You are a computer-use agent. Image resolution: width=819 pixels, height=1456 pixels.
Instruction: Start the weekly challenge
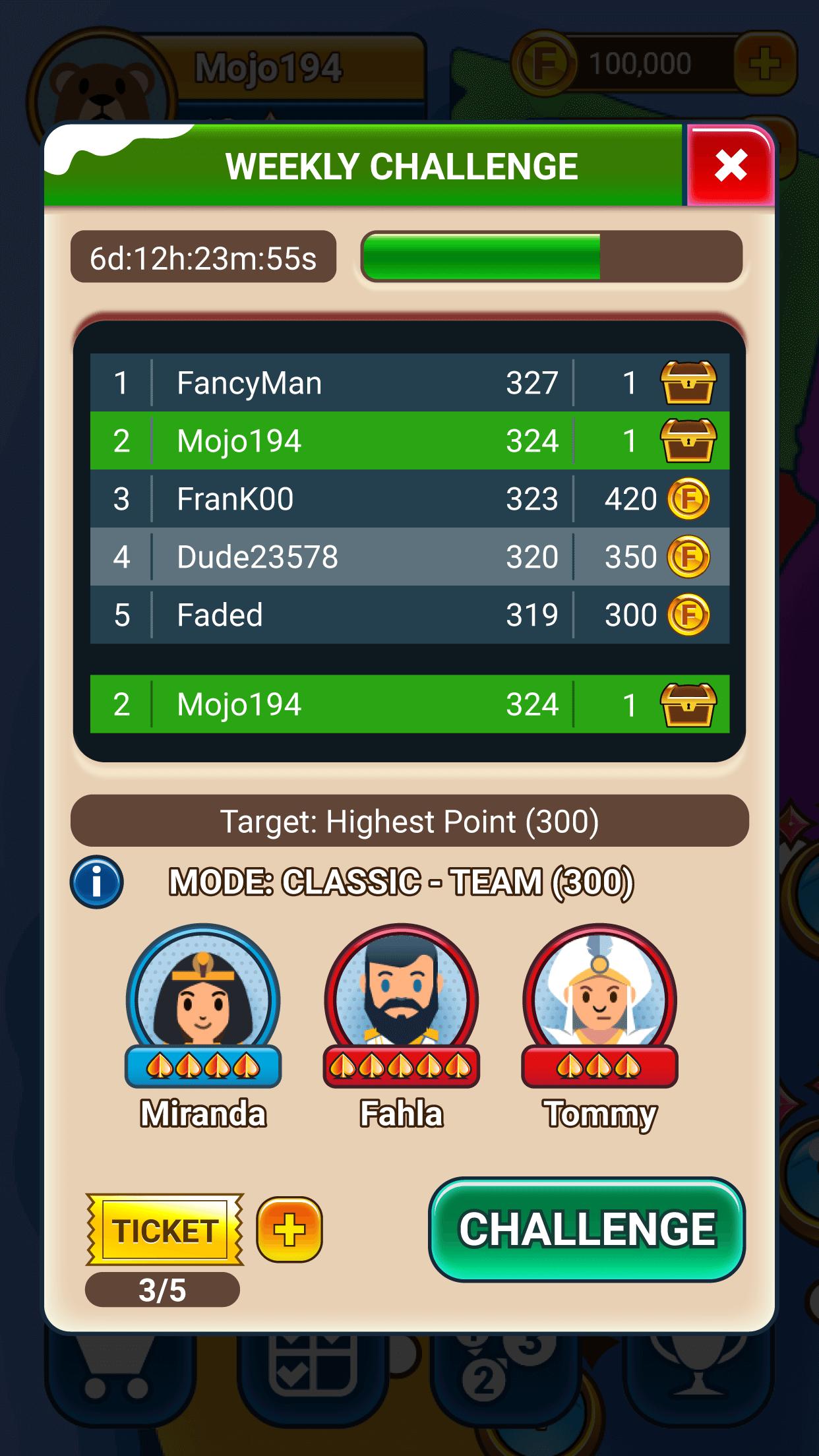(x=586, y=1230)
